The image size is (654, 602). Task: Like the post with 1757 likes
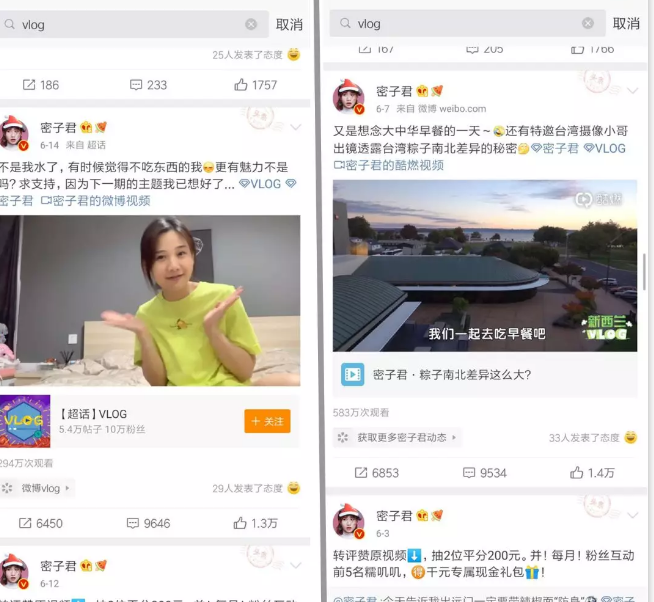tap(255, 85)
